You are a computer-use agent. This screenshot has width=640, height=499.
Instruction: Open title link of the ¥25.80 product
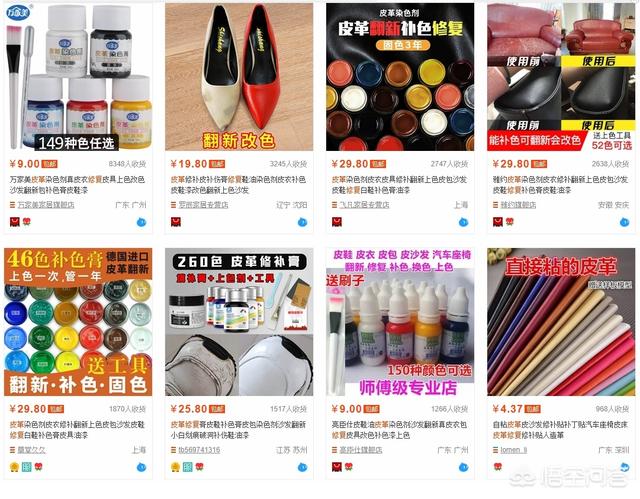pyautogui.click(x=238, y=429)
